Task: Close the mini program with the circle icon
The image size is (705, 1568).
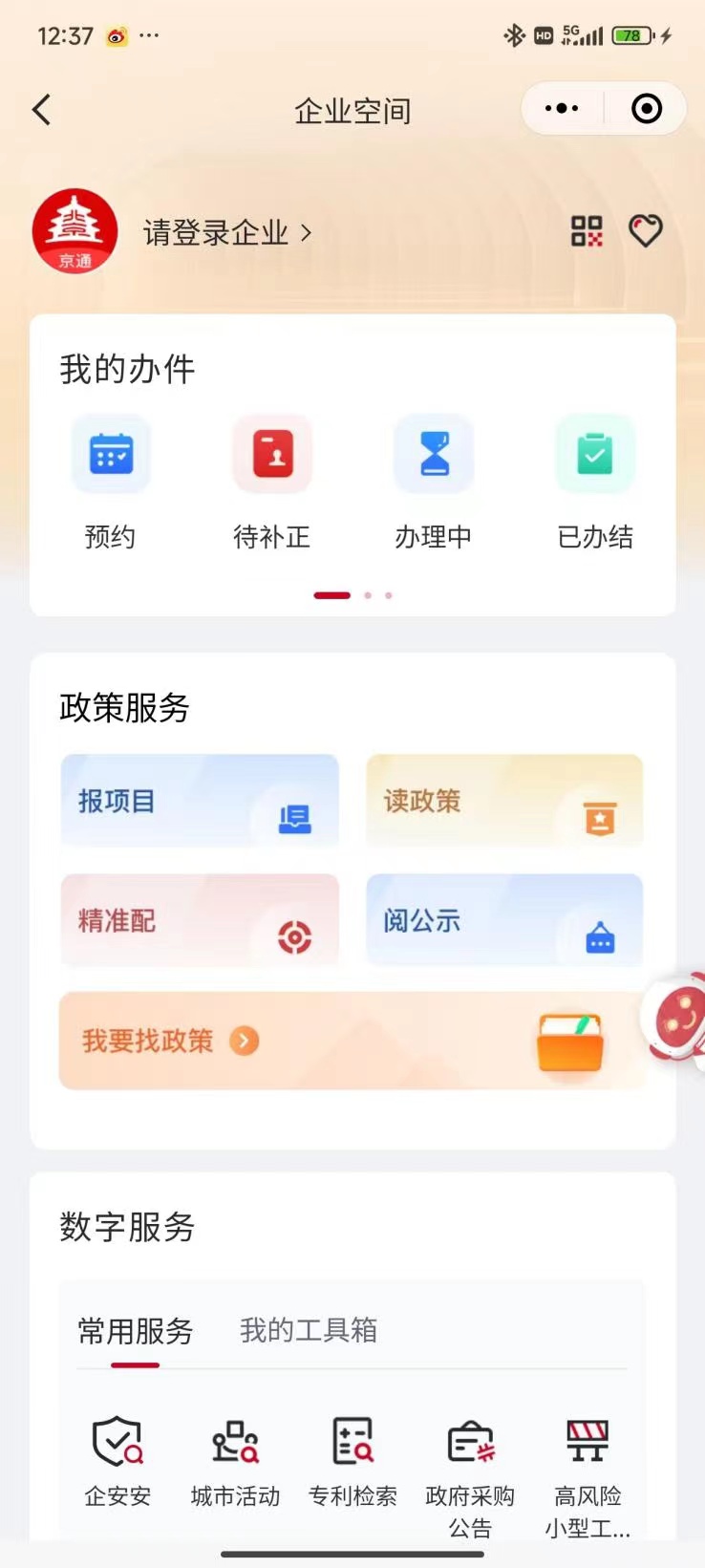Action: pyautogui.click(x=647, y=109)
